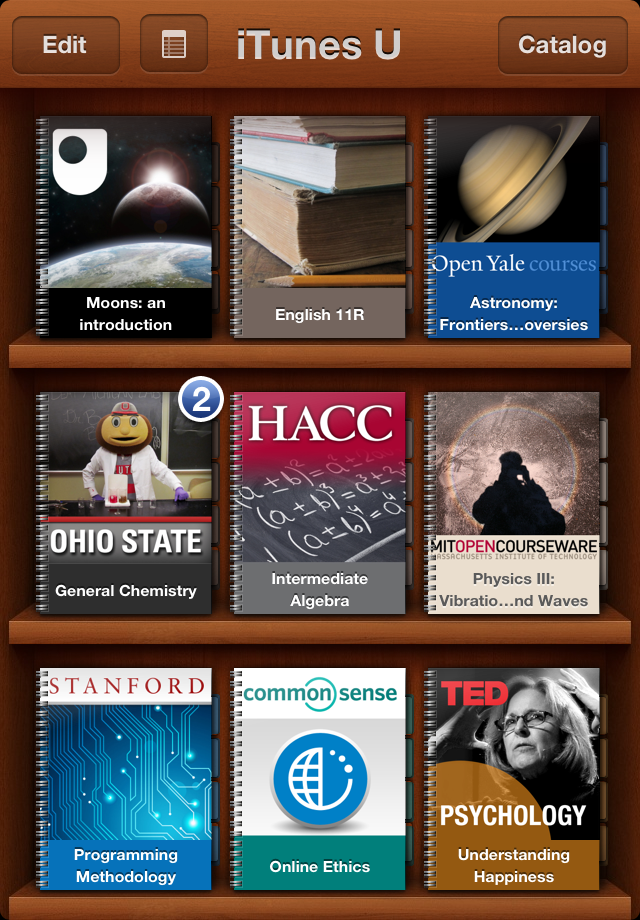Open the Catalog
640x920 pixels.
pyautogui.click(x=562, y=46)
